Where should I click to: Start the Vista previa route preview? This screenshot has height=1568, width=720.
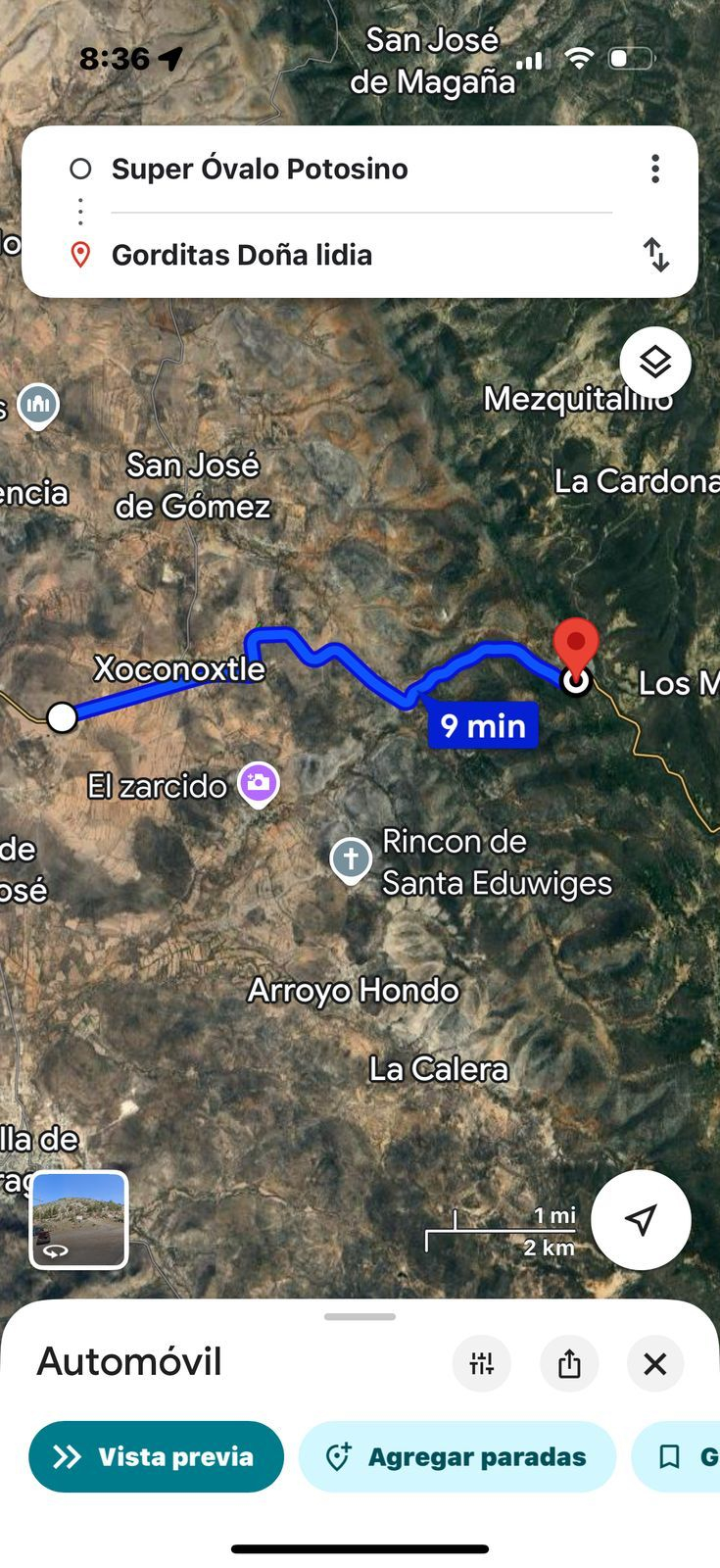tap(157, 1456)
